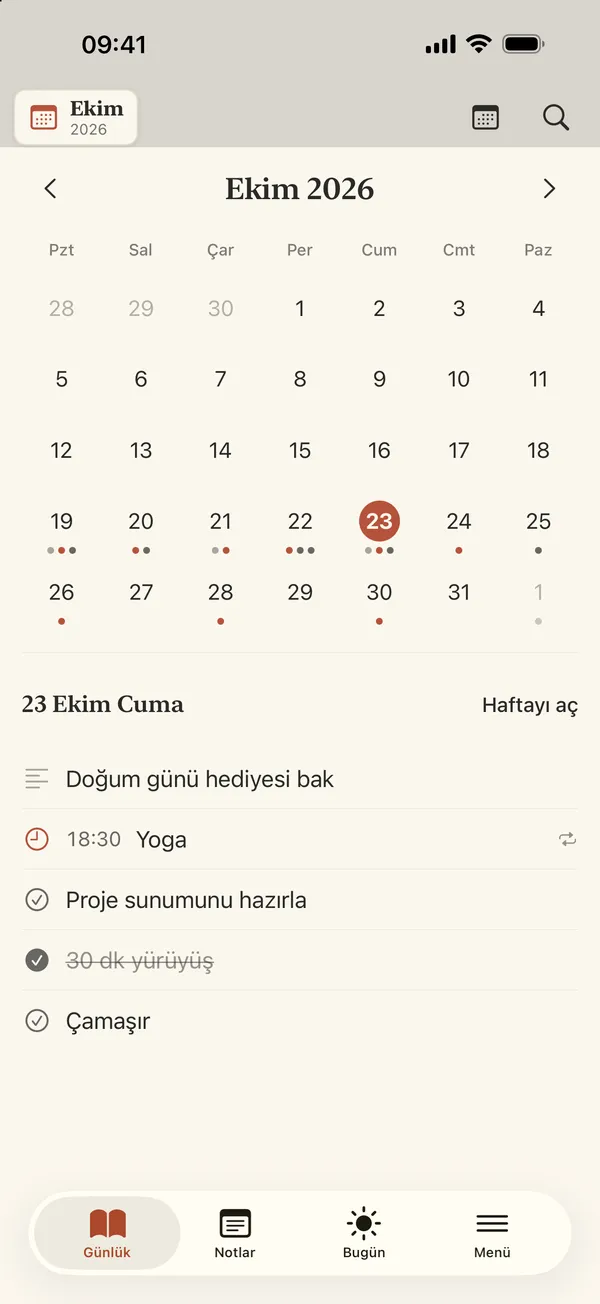Image resolution: width=600 pixels, height=1304 pixels.
Task: Switch to the Notlar tab
Action: pos(235,1234)
